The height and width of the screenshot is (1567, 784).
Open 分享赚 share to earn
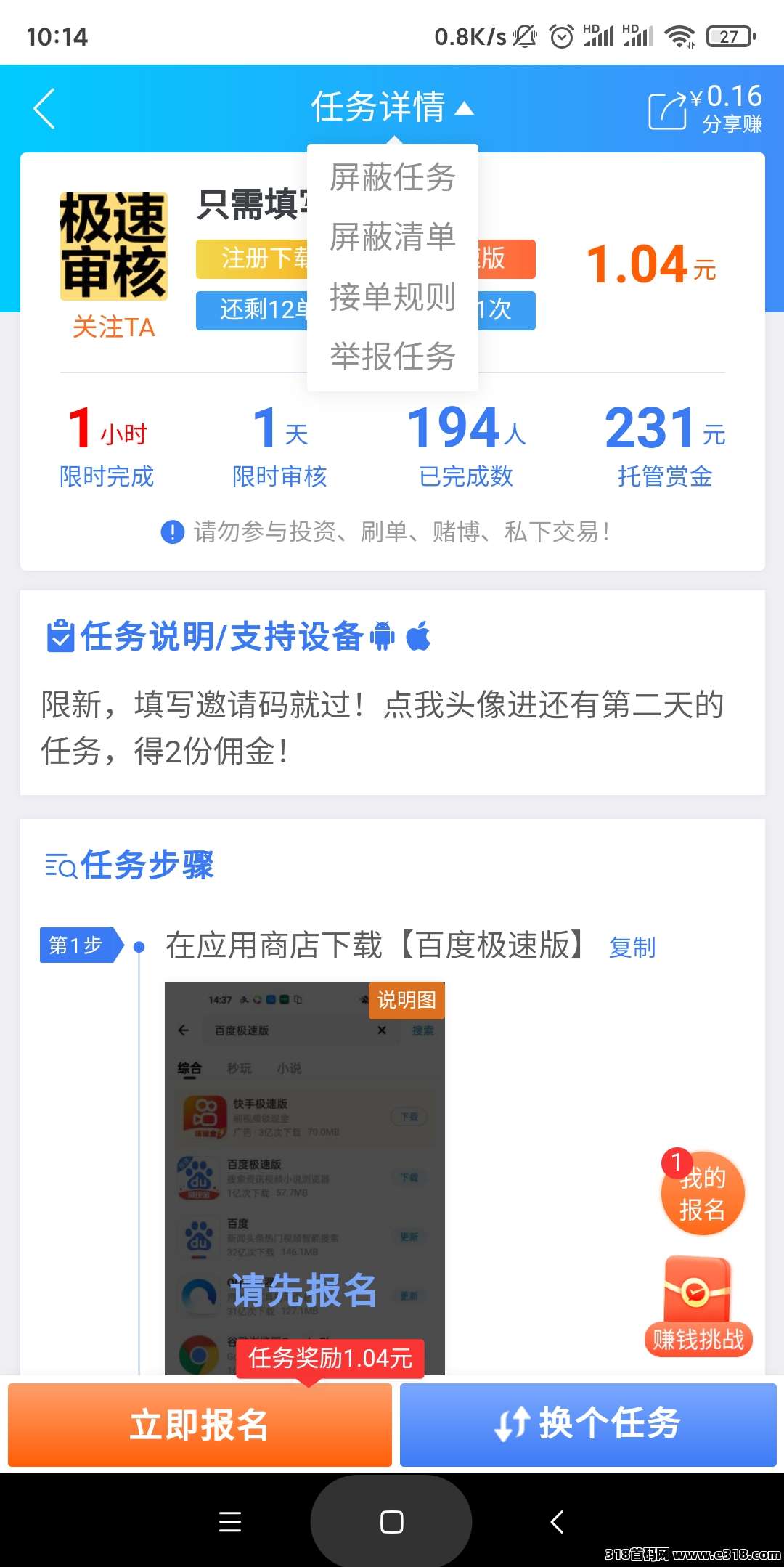pyautogui.click(x=706, y=110)
